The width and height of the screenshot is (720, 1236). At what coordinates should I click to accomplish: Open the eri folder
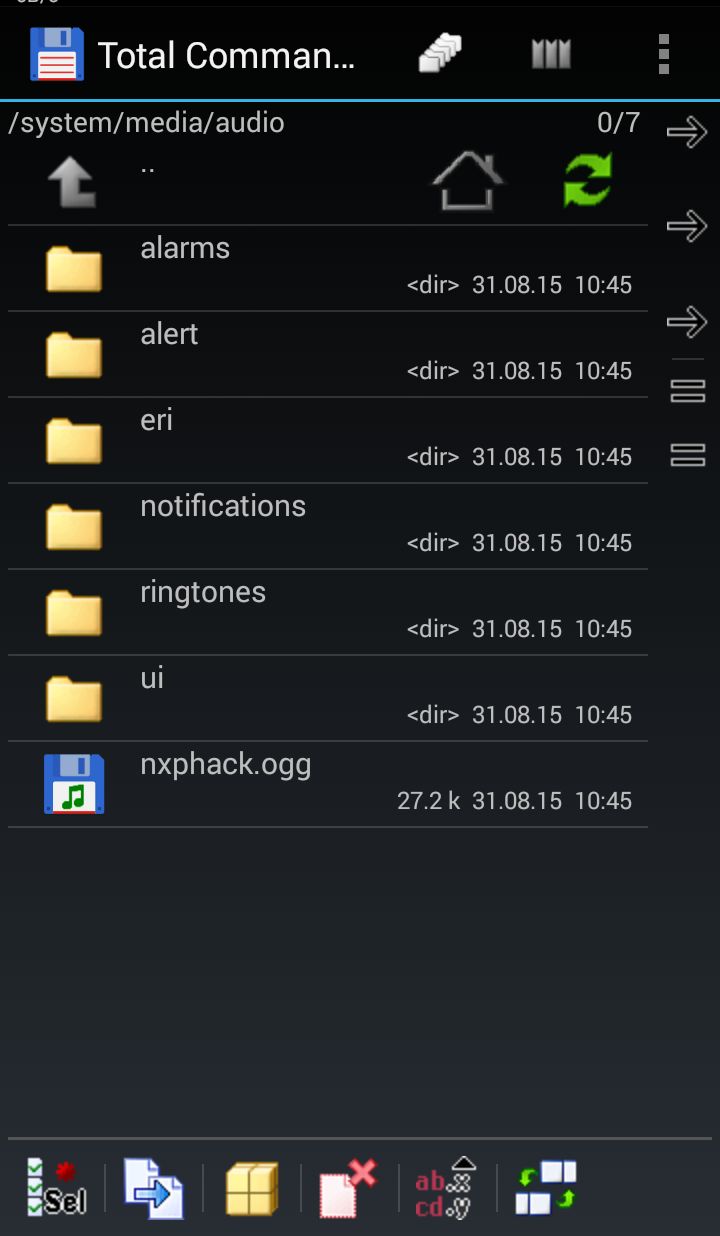tap(328, 440)
